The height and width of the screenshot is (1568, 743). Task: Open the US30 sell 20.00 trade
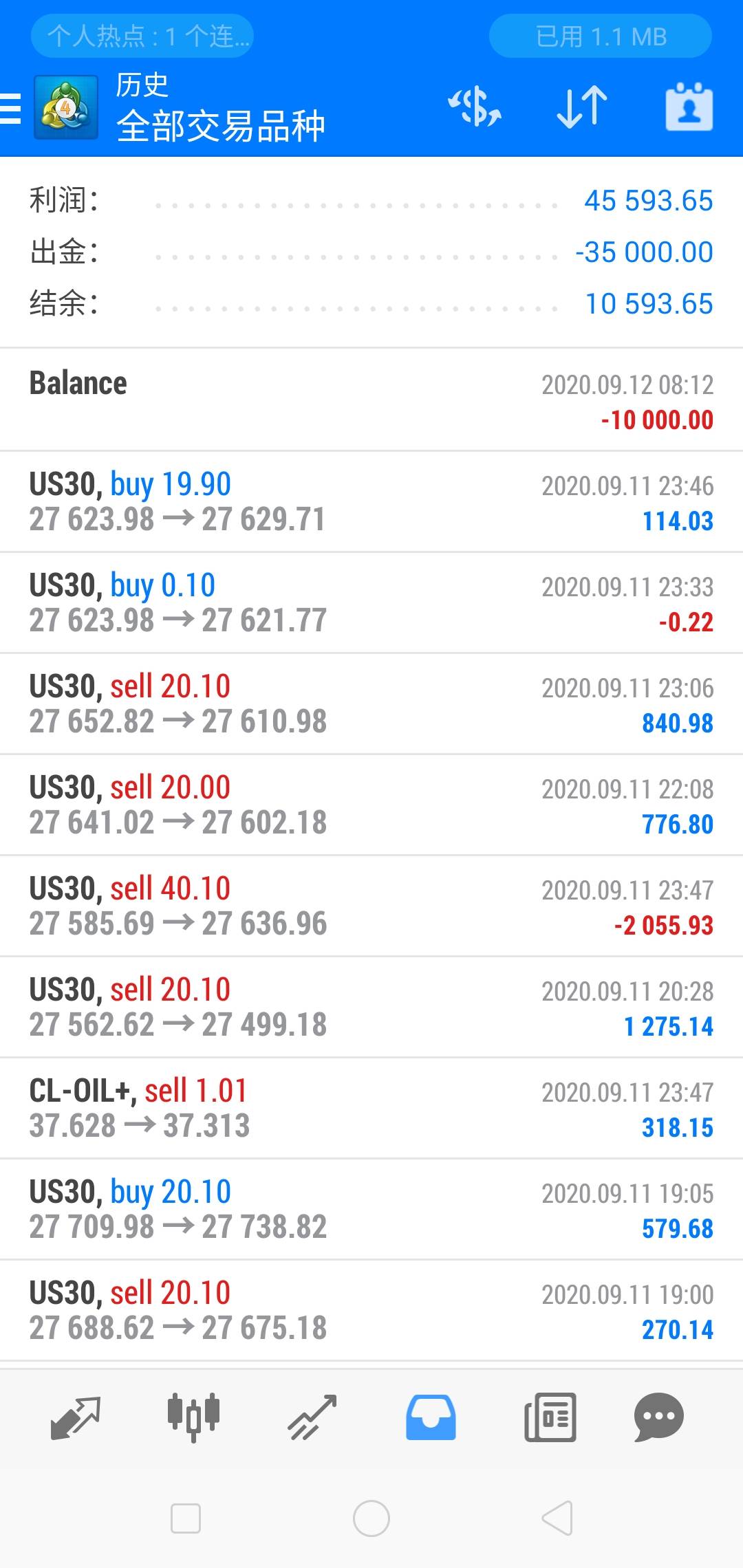coord(371,805)
